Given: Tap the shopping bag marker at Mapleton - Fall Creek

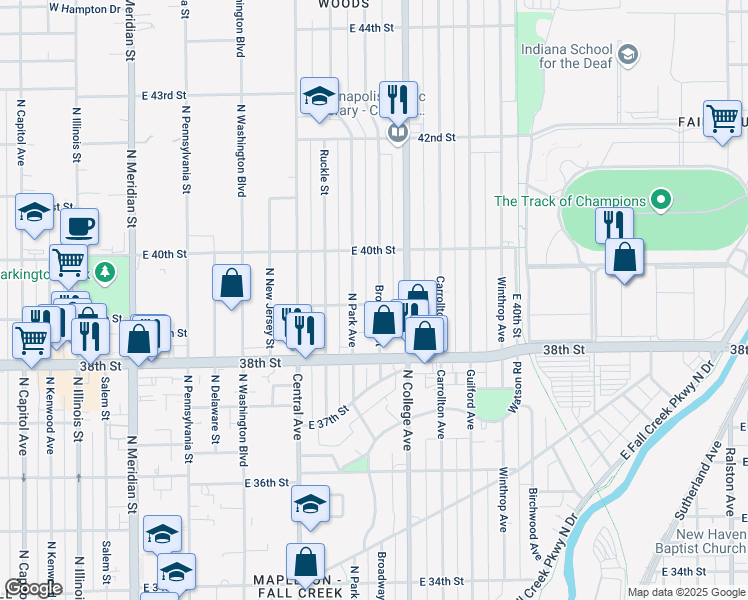Looking at the screenshot, I should pyautogui.click(x=306, y=561).
